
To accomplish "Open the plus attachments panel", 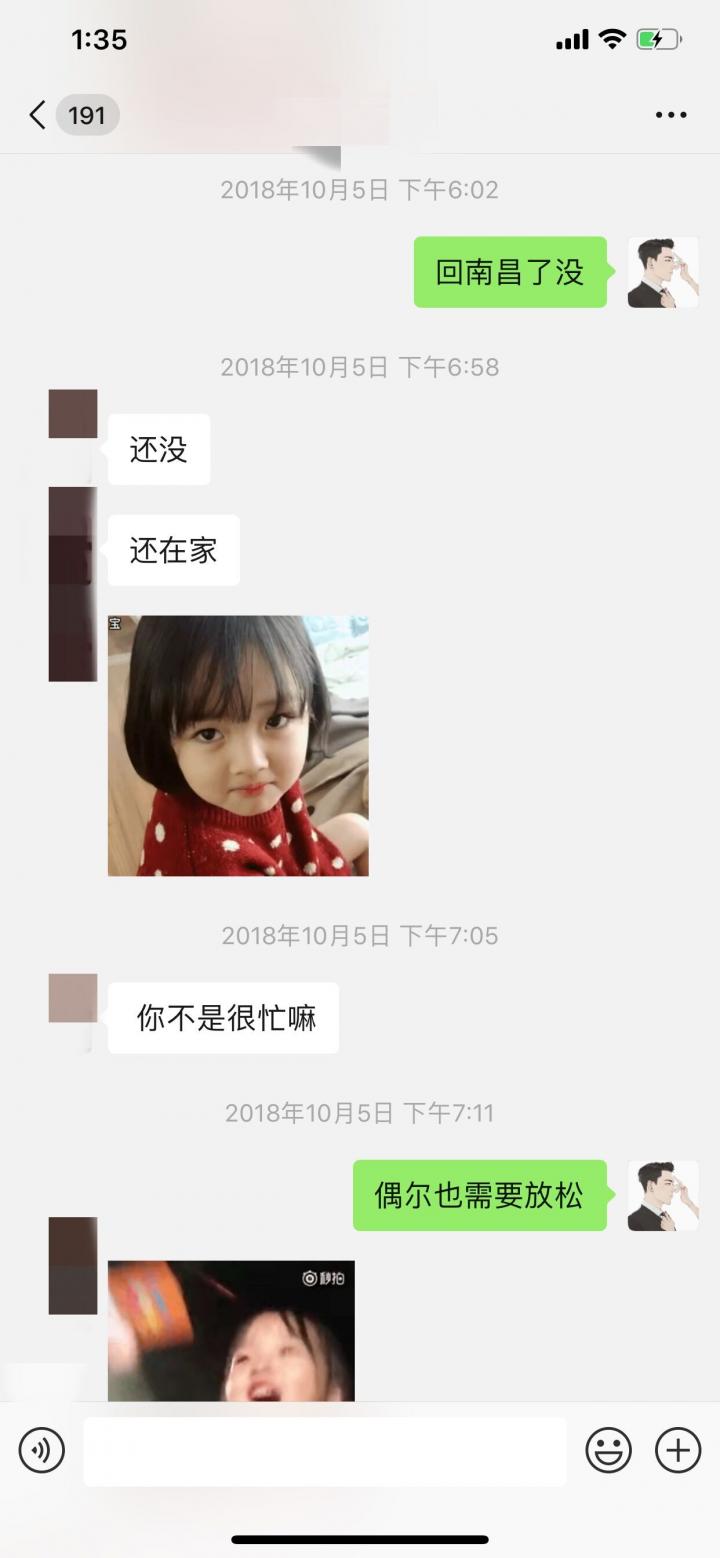I will pos(677,1450).
